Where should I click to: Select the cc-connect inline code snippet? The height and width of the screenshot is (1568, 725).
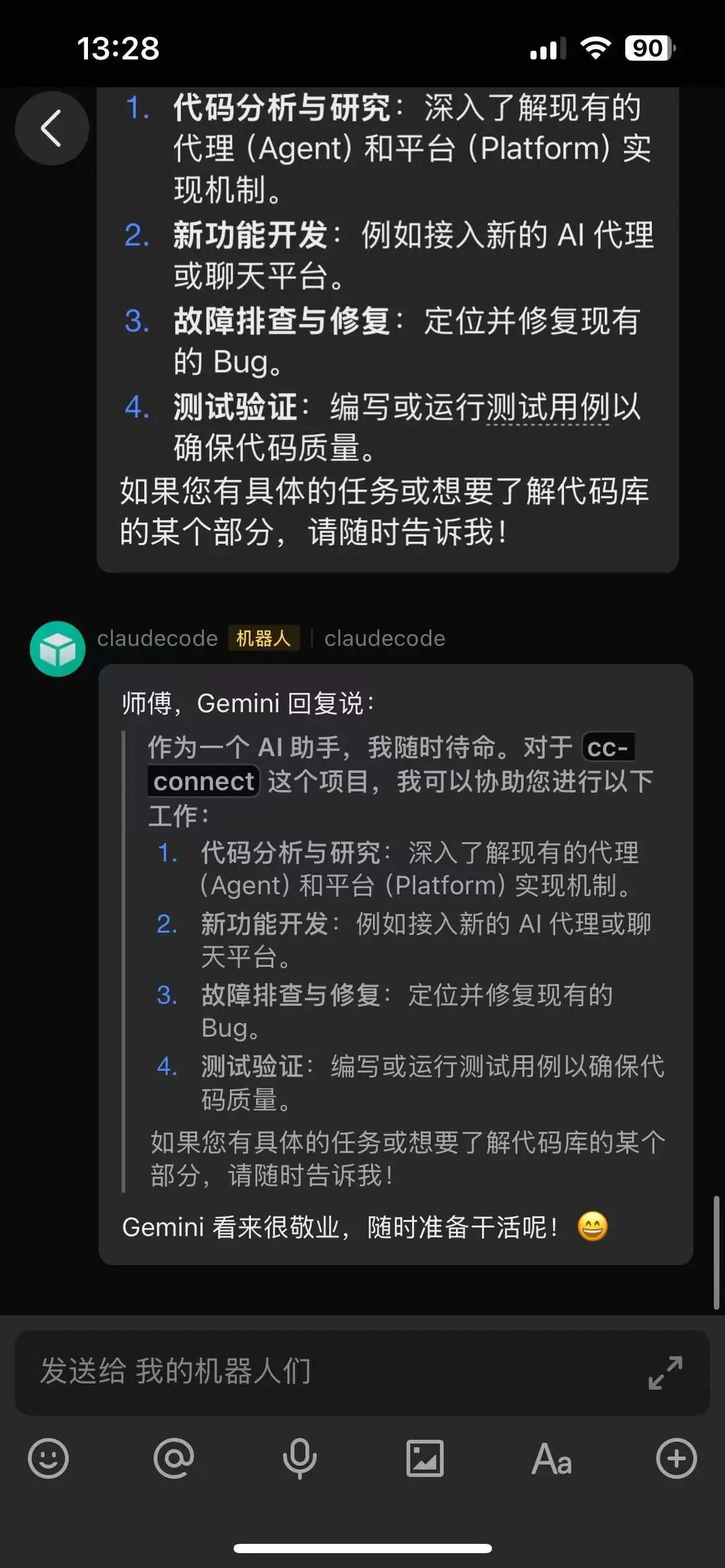coord(203,782)
